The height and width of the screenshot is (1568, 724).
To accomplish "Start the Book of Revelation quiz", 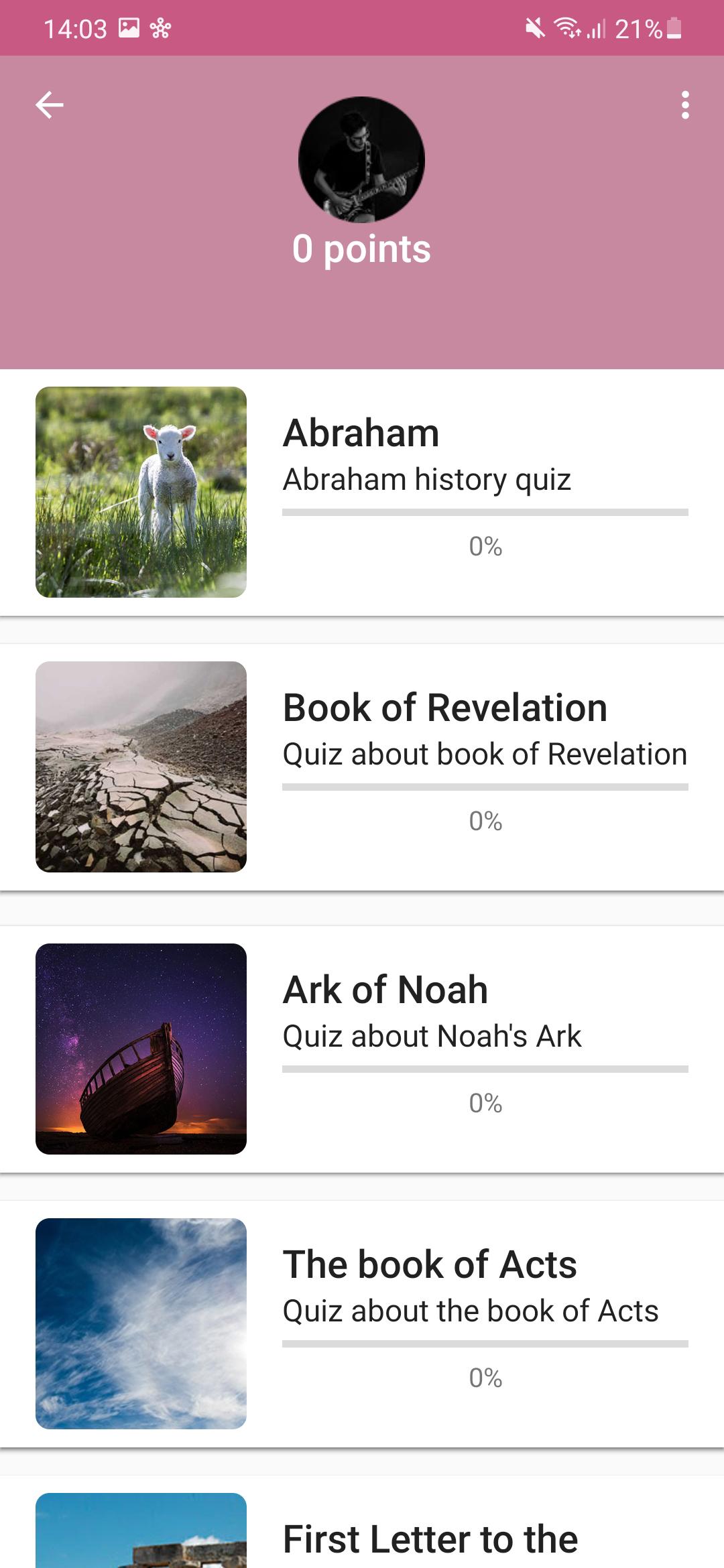I will [362, 767].
